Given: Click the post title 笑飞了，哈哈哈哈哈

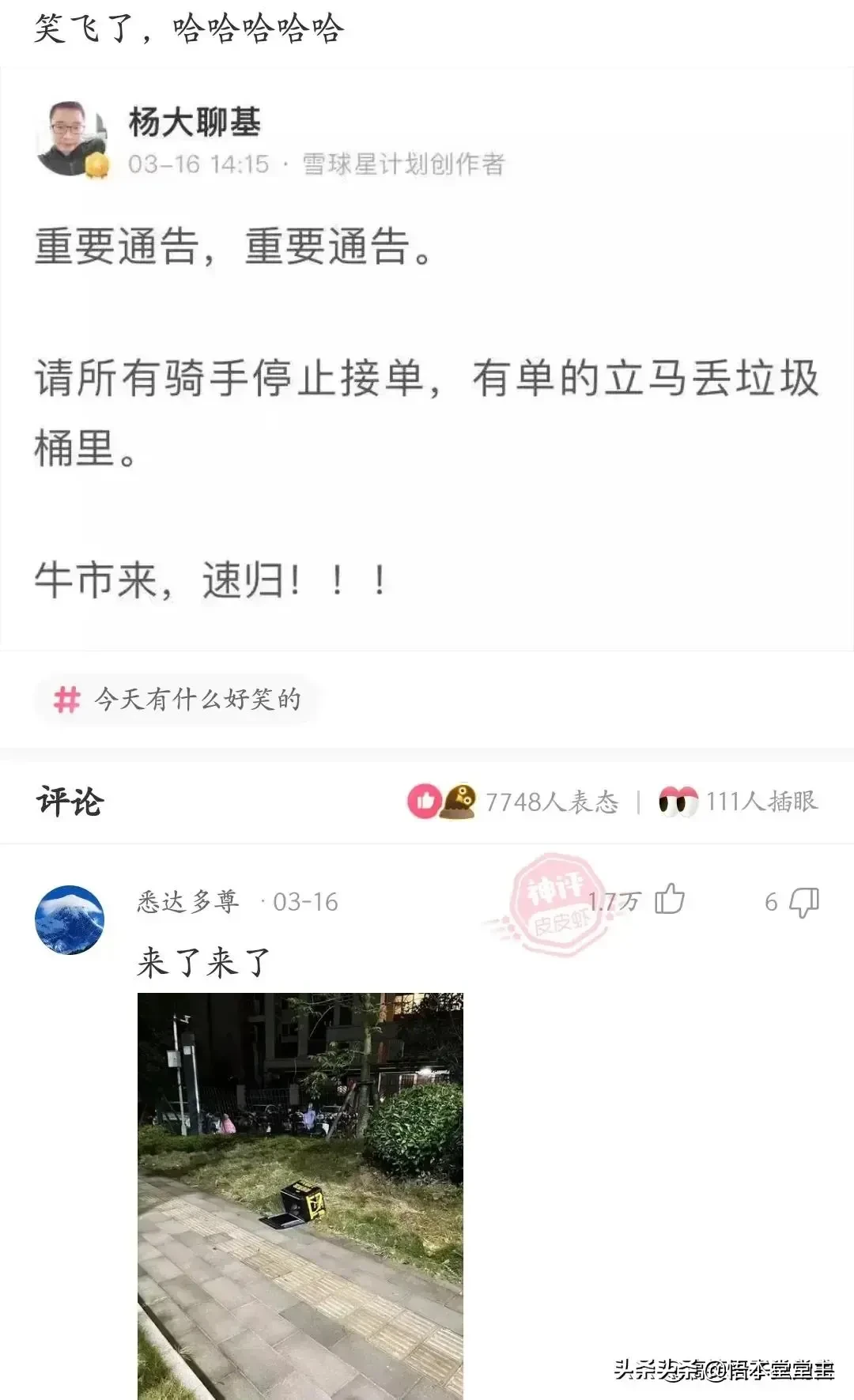Looking at the screenshot, I should (x=190, y=27).
